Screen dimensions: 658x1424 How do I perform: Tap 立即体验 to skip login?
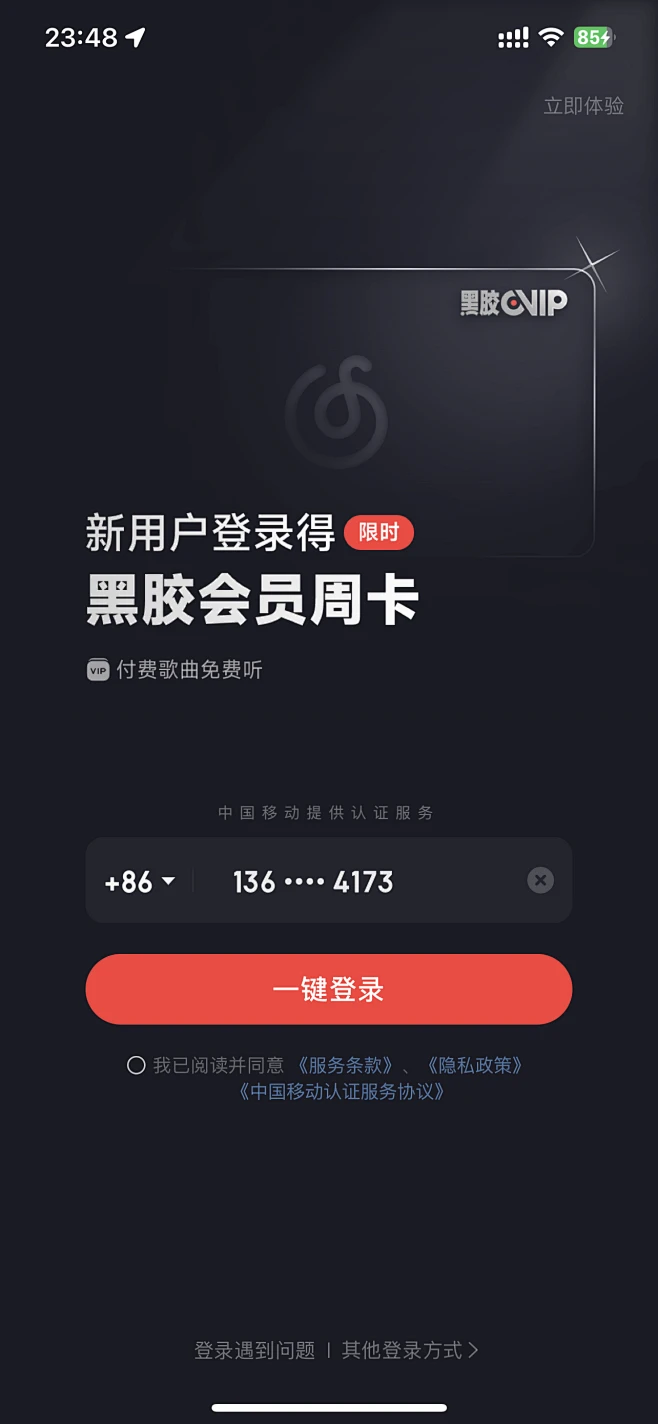coord(583,106)
